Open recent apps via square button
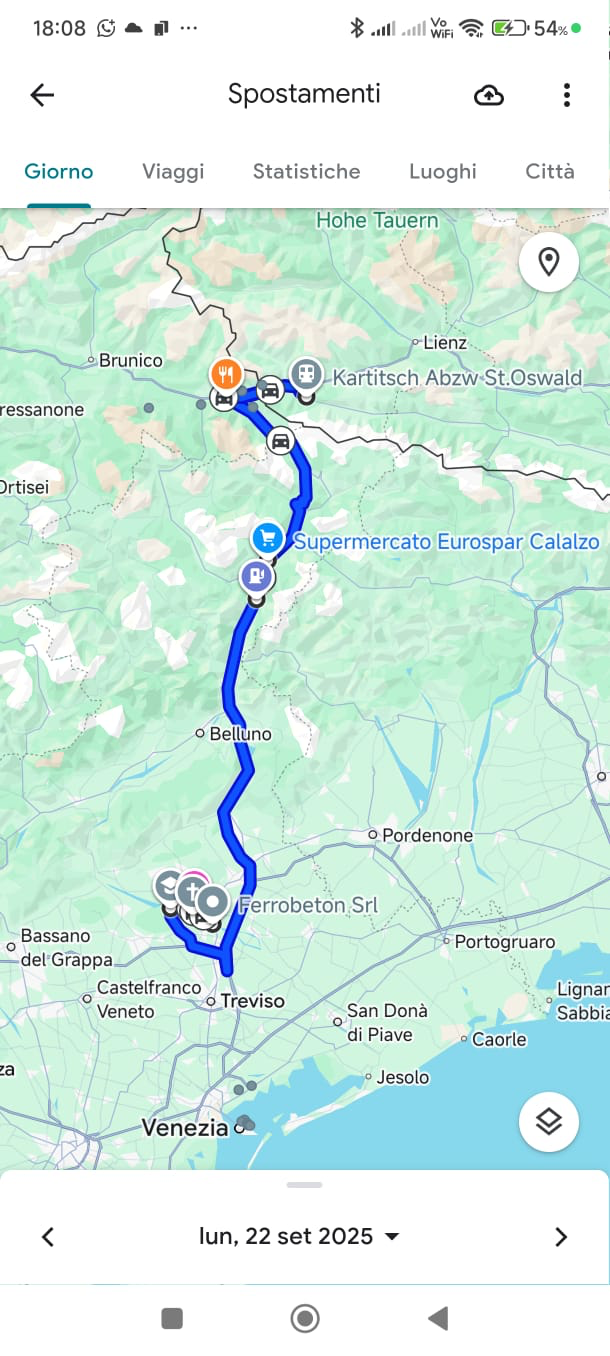Viewport: 610px width, 1356px height. coord(172,1319)
